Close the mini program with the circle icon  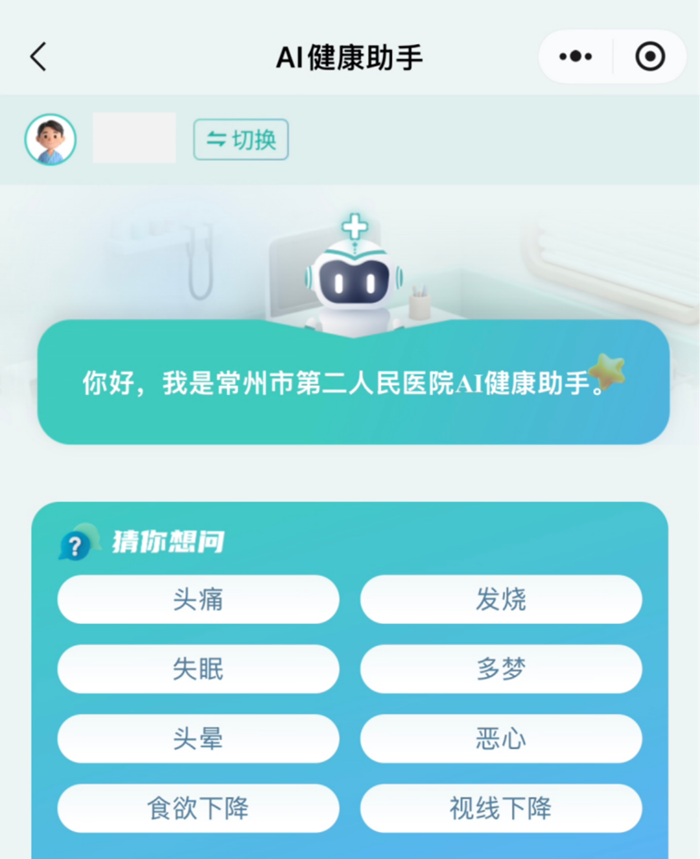pyautogui.click(x=650, y=57)
